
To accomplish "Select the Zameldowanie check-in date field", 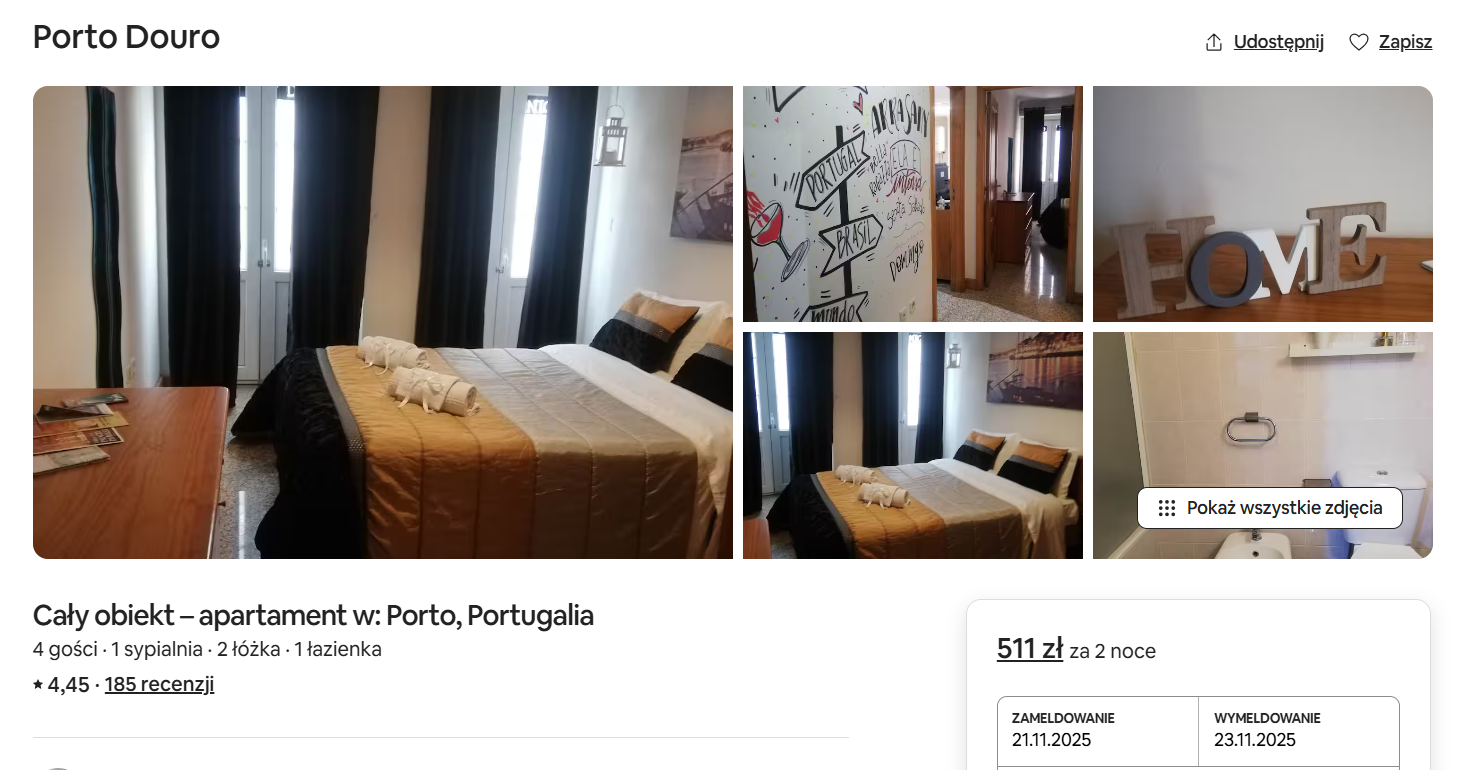I will [x=1097, y=730].
